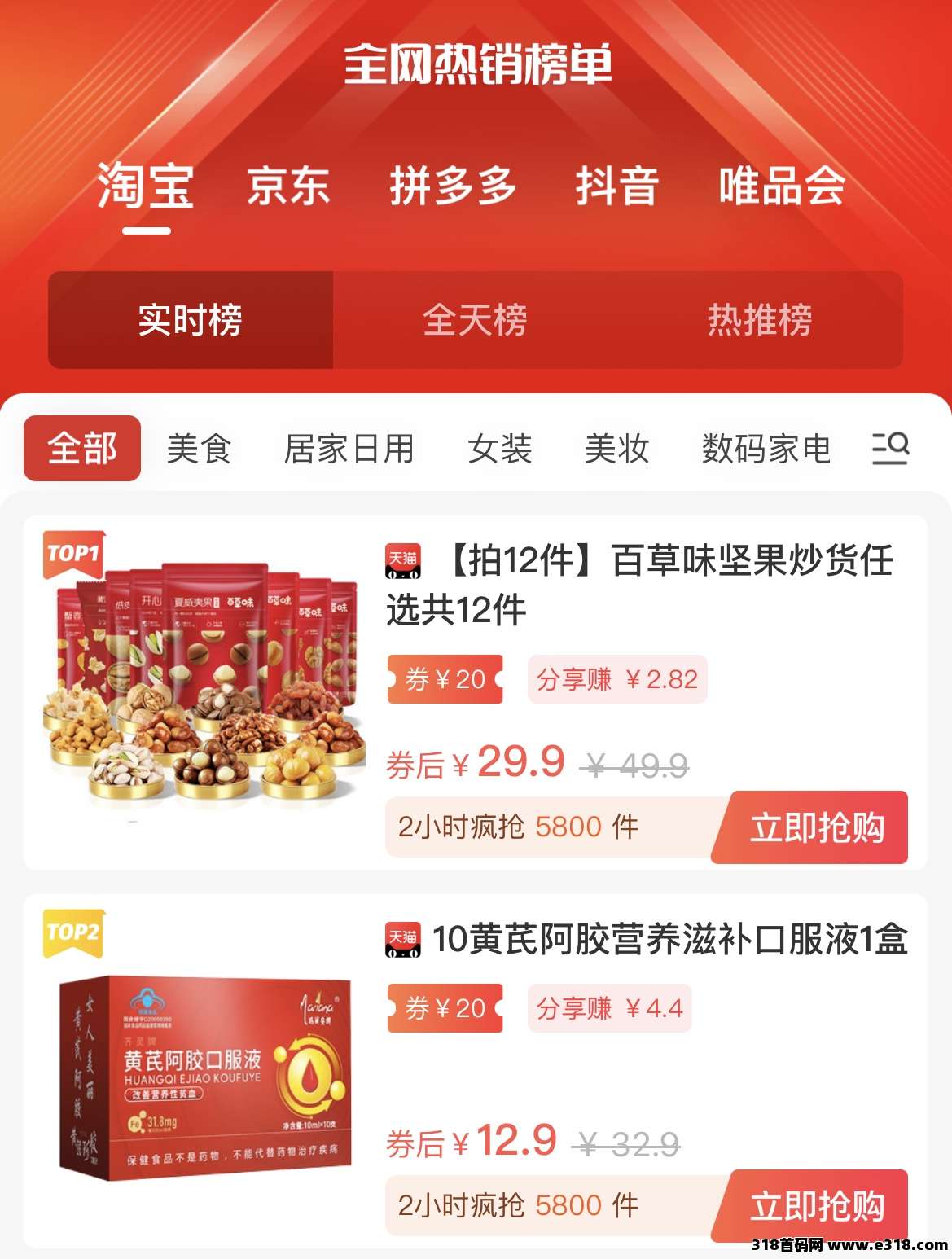
Task: Switch to the 拼多多 platform tab
Action: tap(453, 186)
